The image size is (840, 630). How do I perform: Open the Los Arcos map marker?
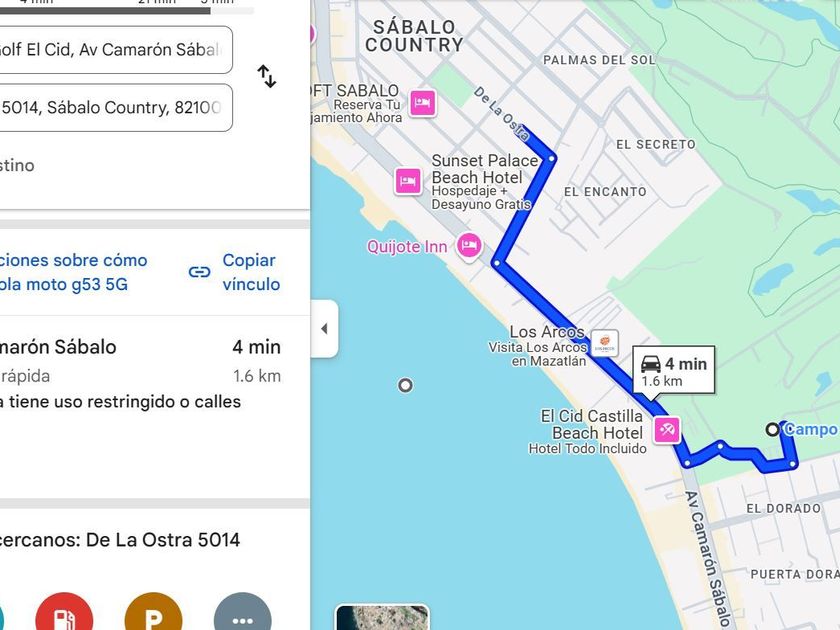point(604,342)
